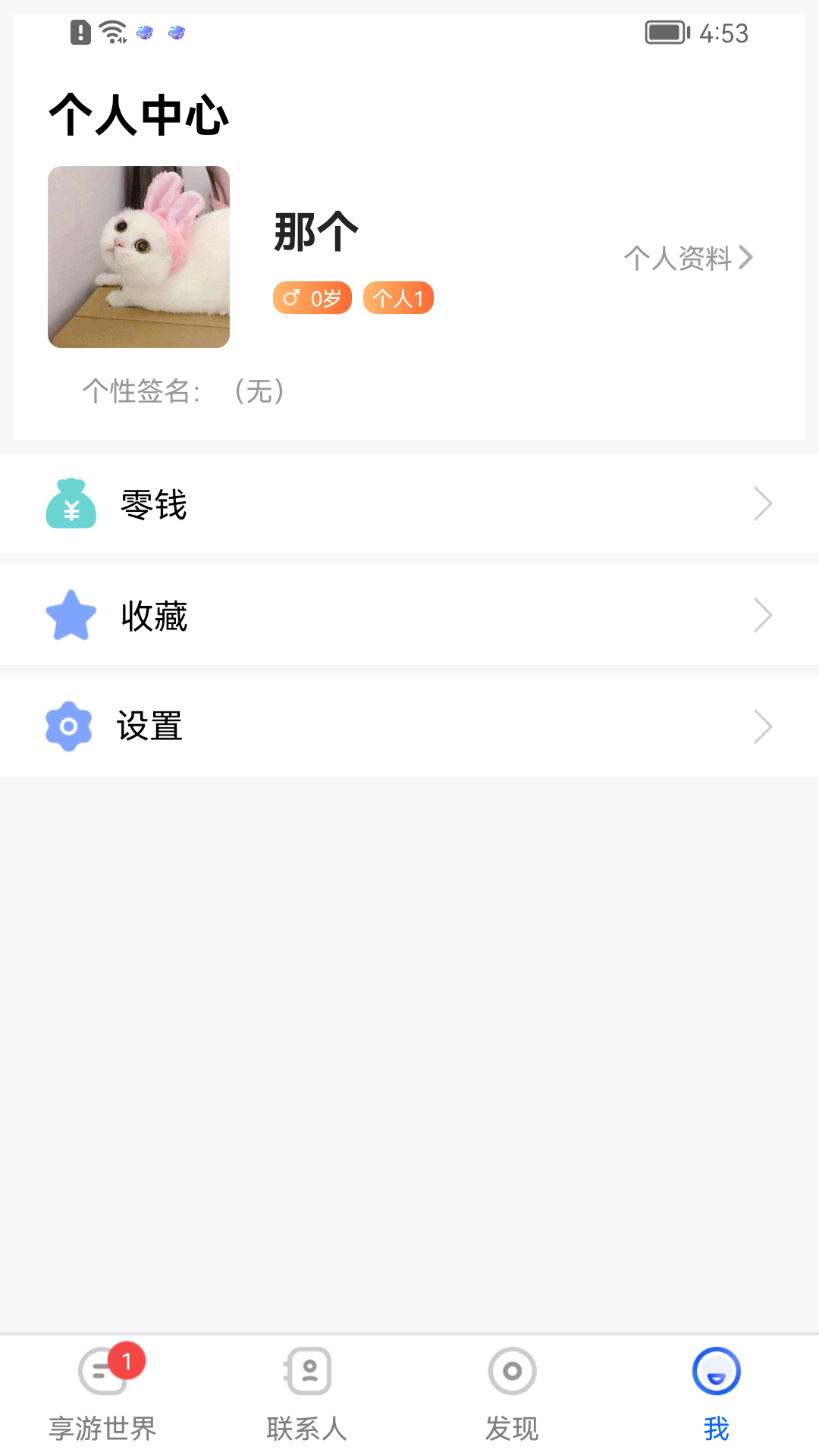
Task: Expand the 设置 row chevron
Action: click(763, 726)
